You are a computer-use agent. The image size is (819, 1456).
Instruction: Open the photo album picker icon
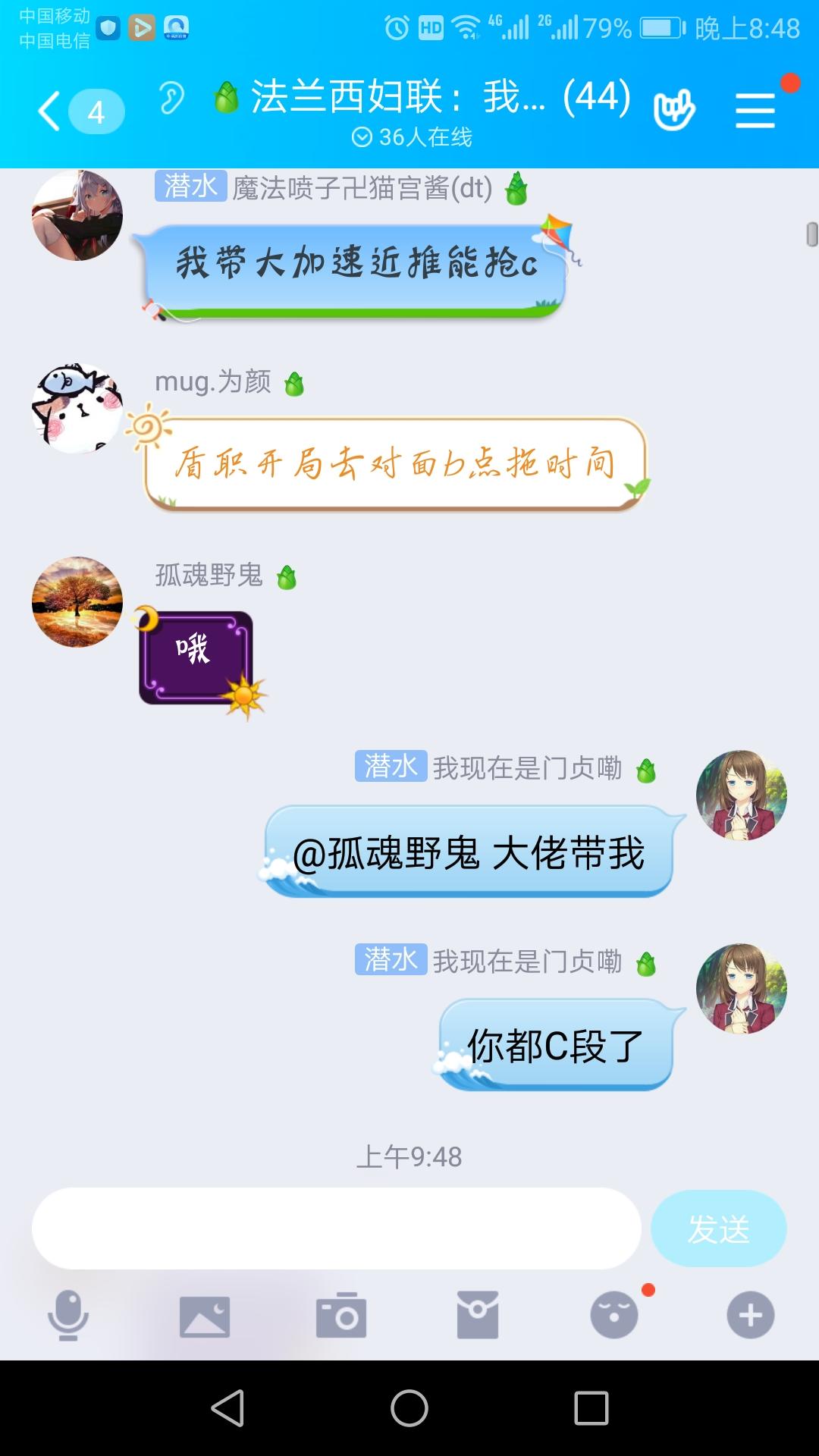(205, 1316)
